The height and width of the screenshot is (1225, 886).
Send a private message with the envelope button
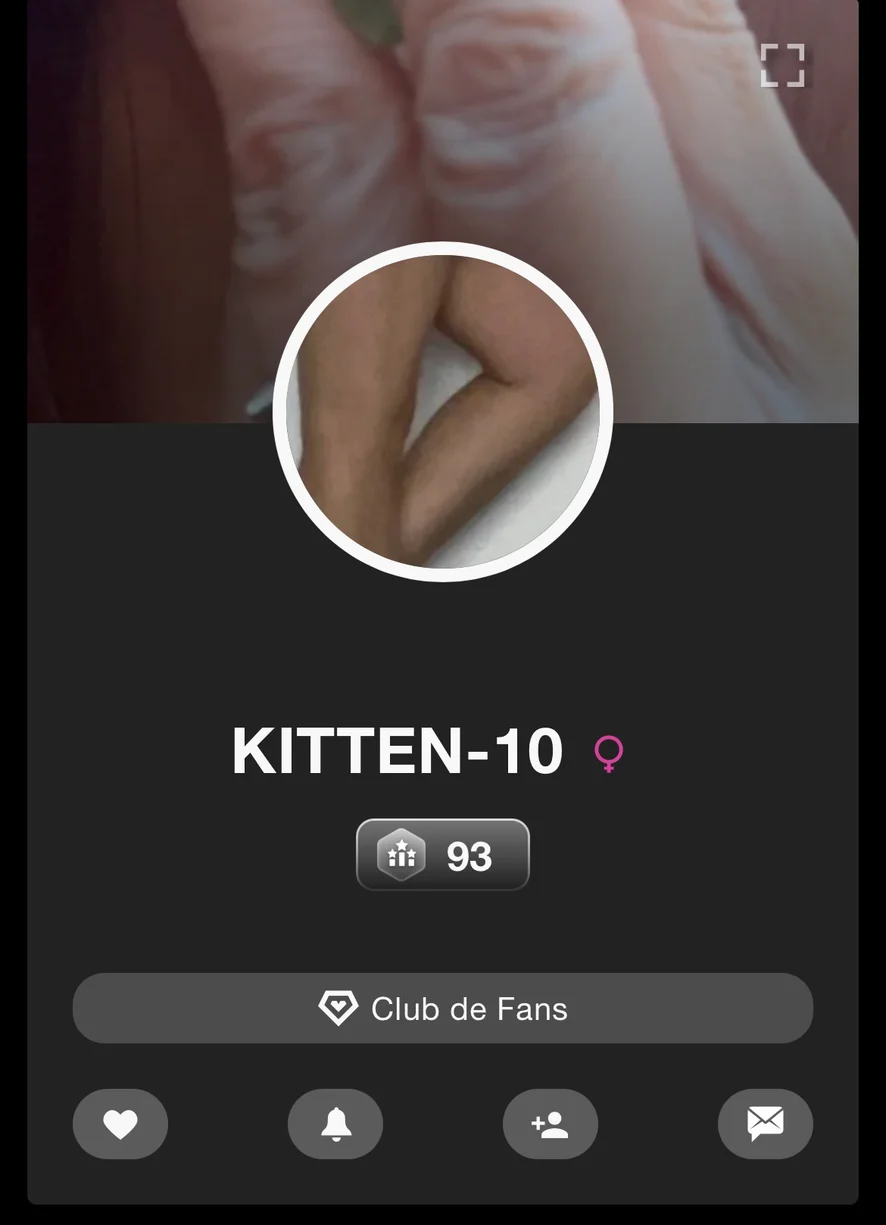click(765, 1124)
